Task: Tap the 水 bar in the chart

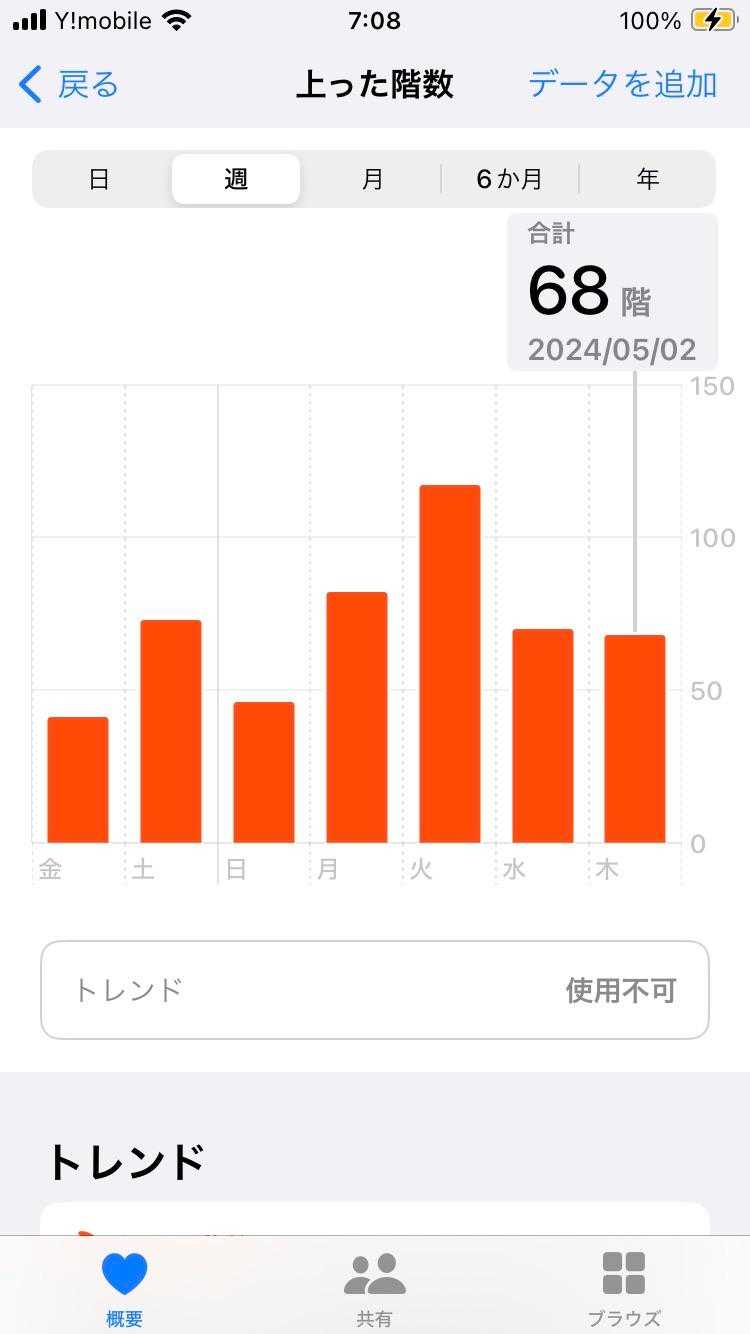Action: tap(543, 736)
